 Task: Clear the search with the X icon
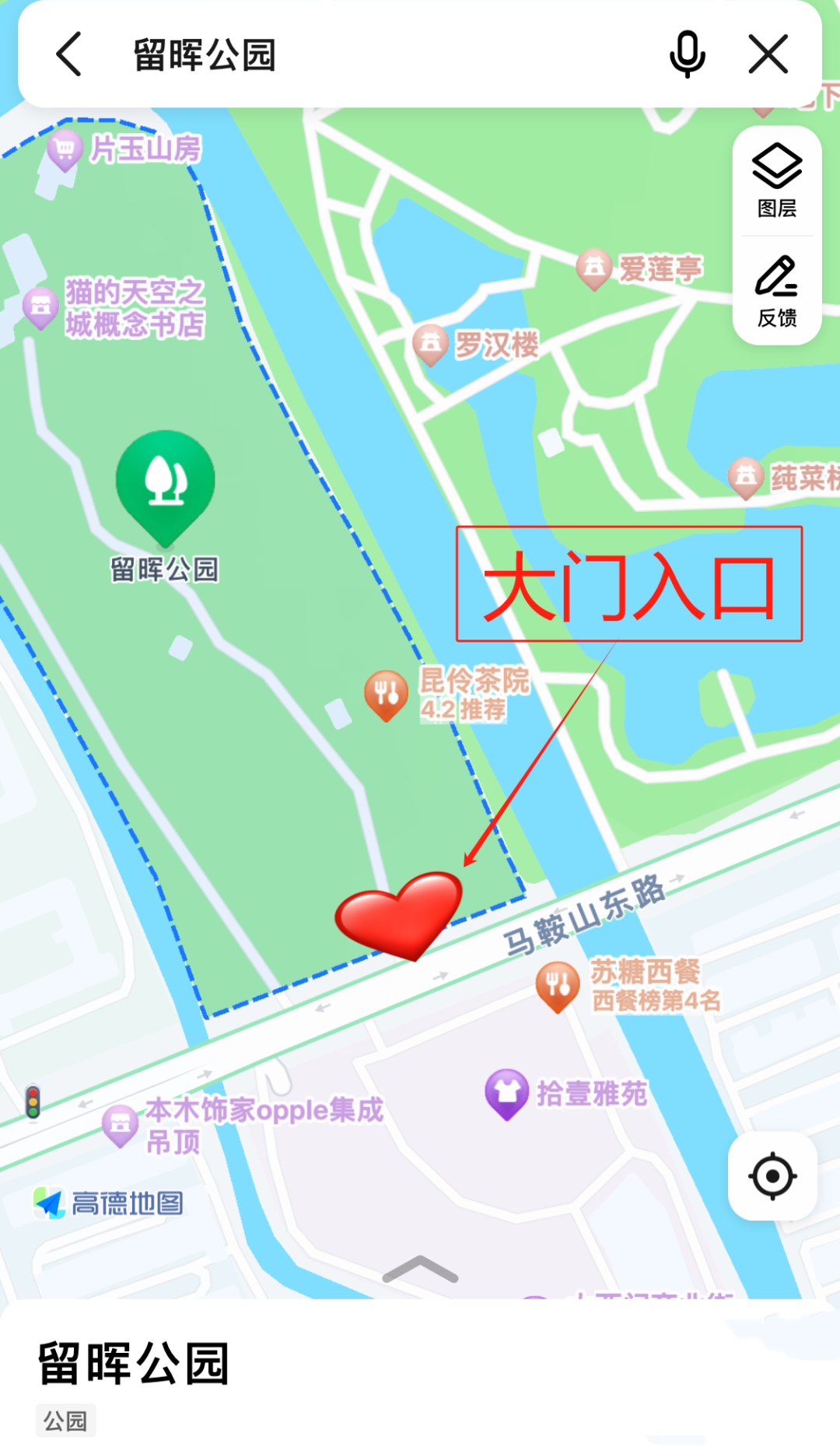click(x=768, y=54)
